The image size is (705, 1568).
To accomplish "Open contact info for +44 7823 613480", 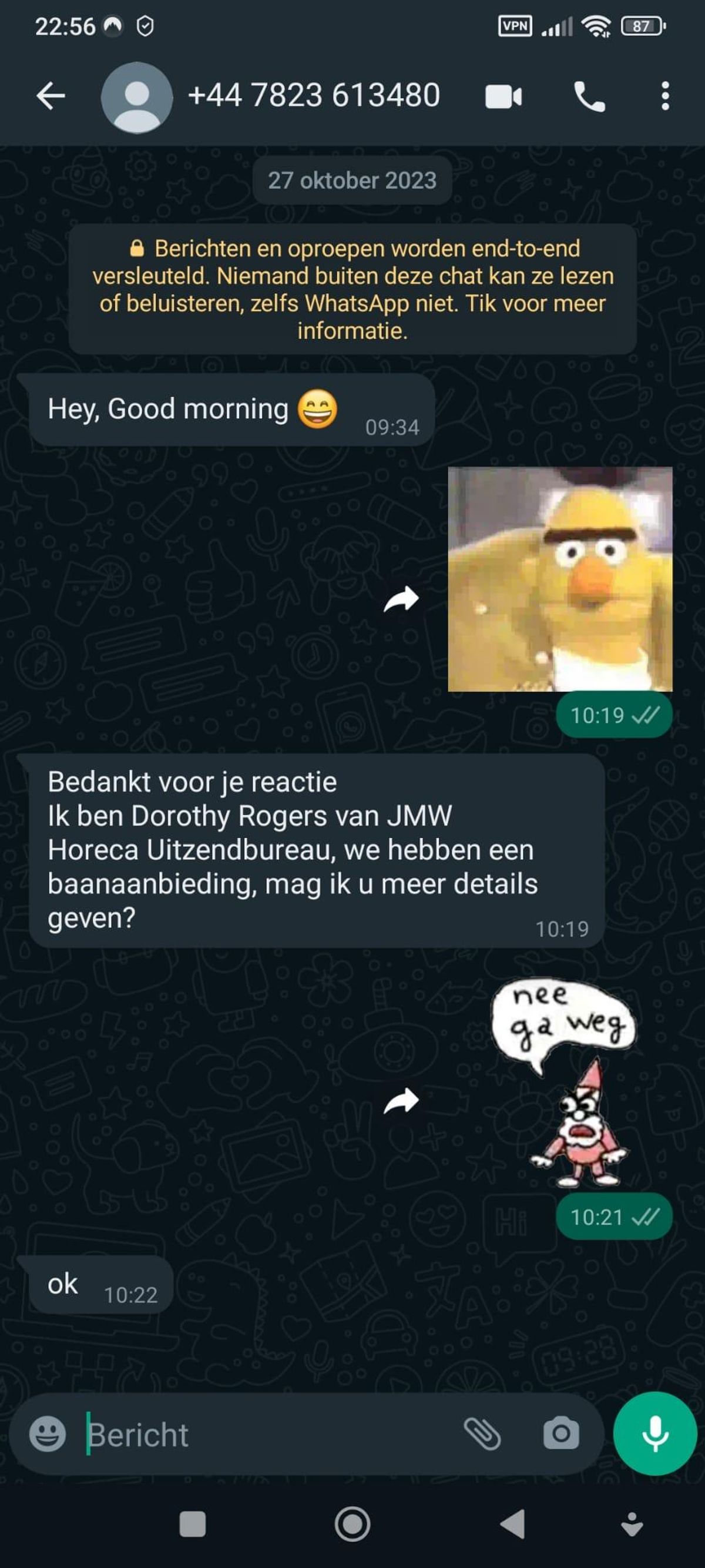I will [313, 96].
